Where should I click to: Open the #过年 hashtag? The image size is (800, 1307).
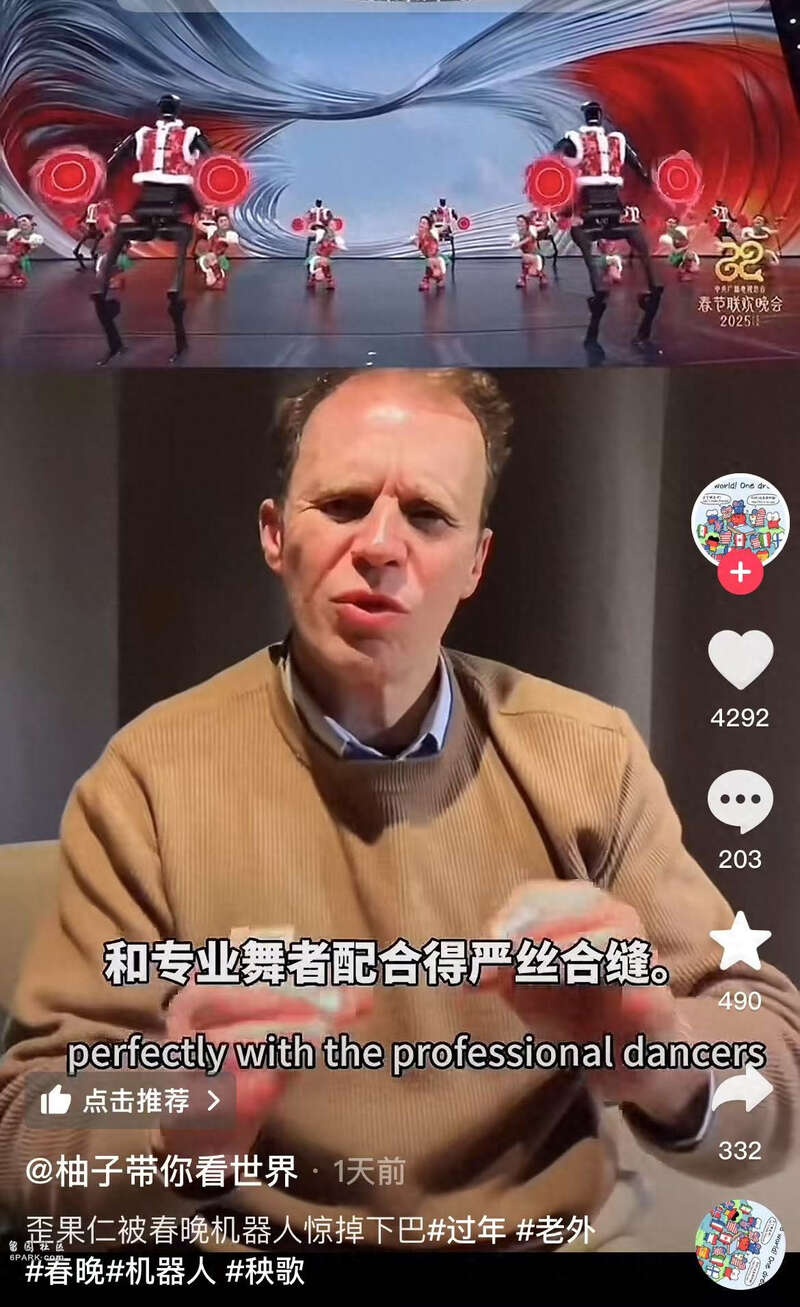tap(467, 1231)
